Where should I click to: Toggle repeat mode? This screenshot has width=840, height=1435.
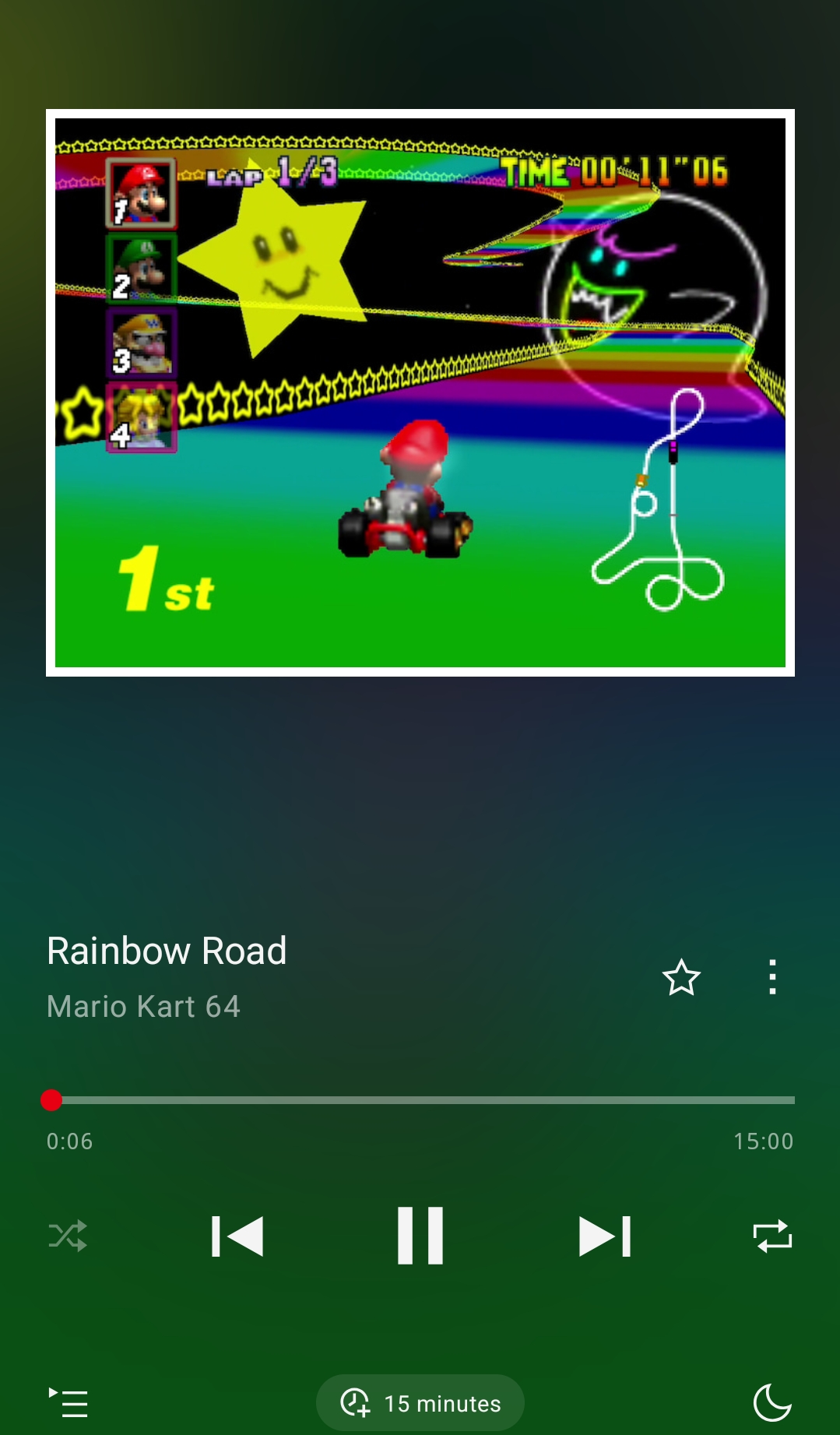[772, 1236]
